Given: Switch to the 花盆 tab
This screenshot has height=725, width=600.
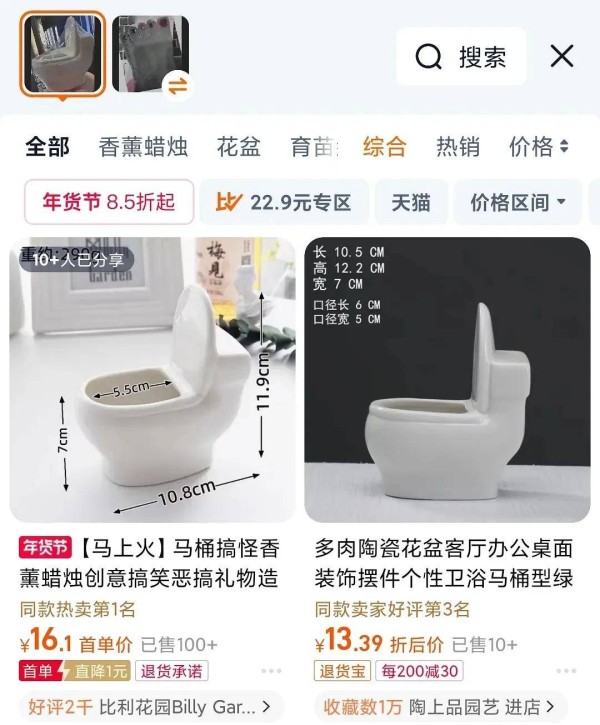Looking at the screenshot, I should (x=238, y=147).
